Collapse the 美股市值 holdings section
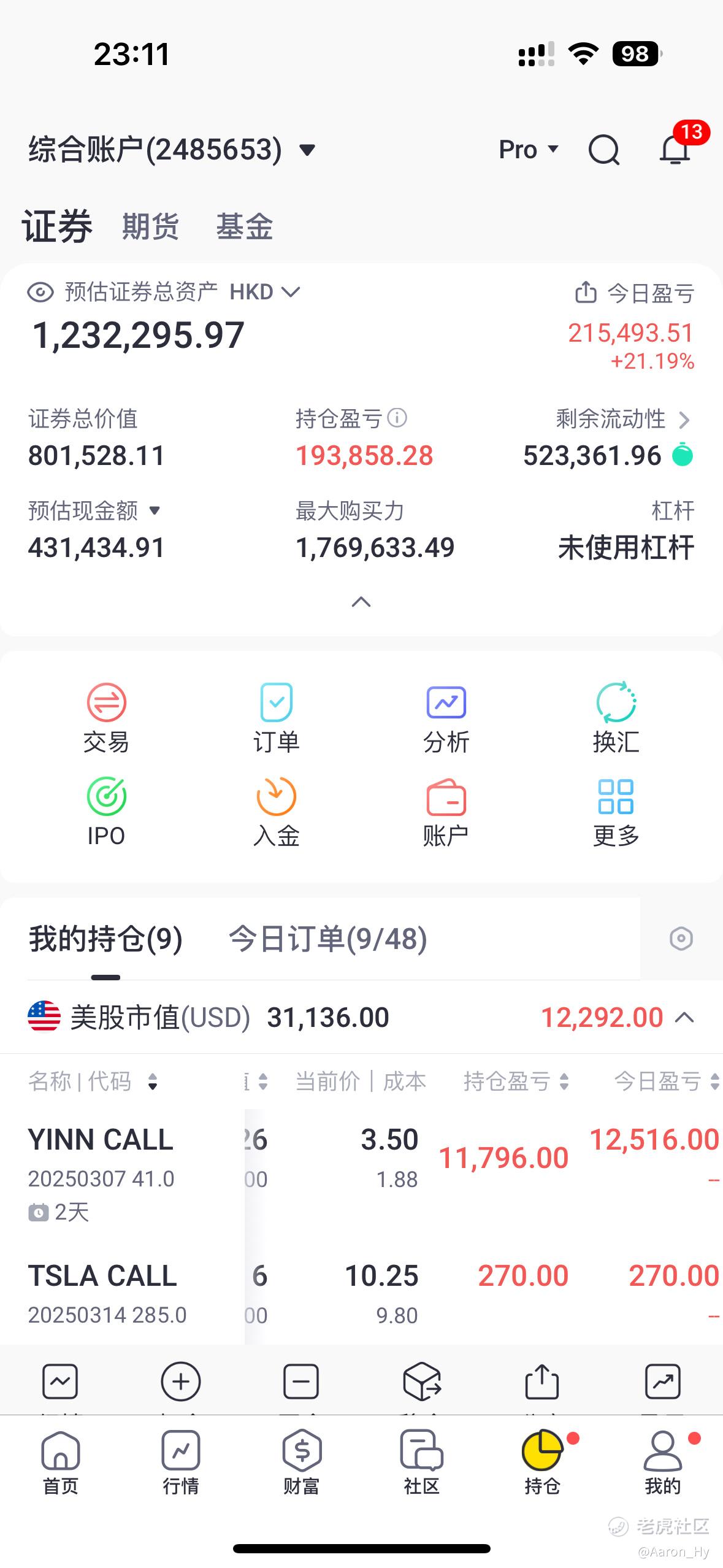The image size is (723, 1568). pyautogui.click(x=684, y=1018)
